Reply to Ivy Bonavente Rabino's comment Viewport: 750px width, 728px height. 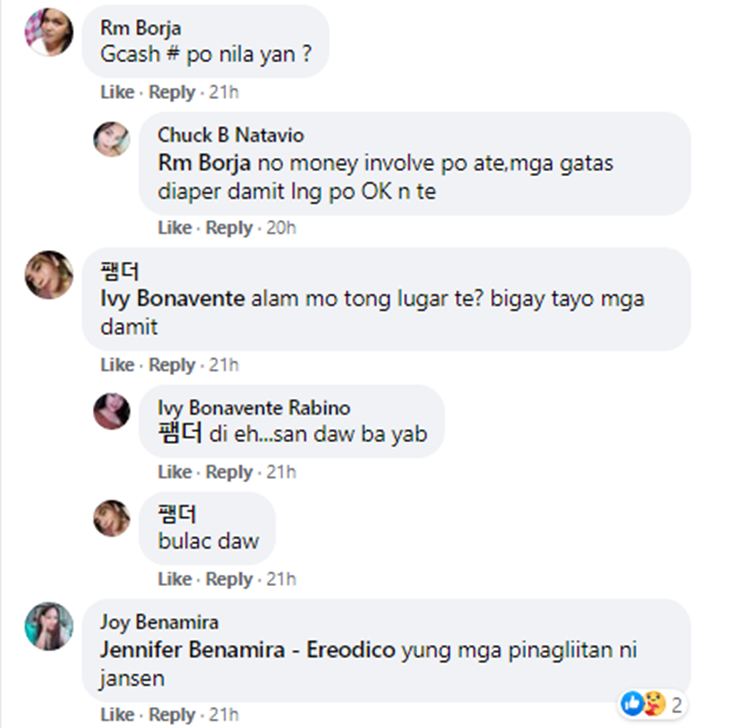229,471
